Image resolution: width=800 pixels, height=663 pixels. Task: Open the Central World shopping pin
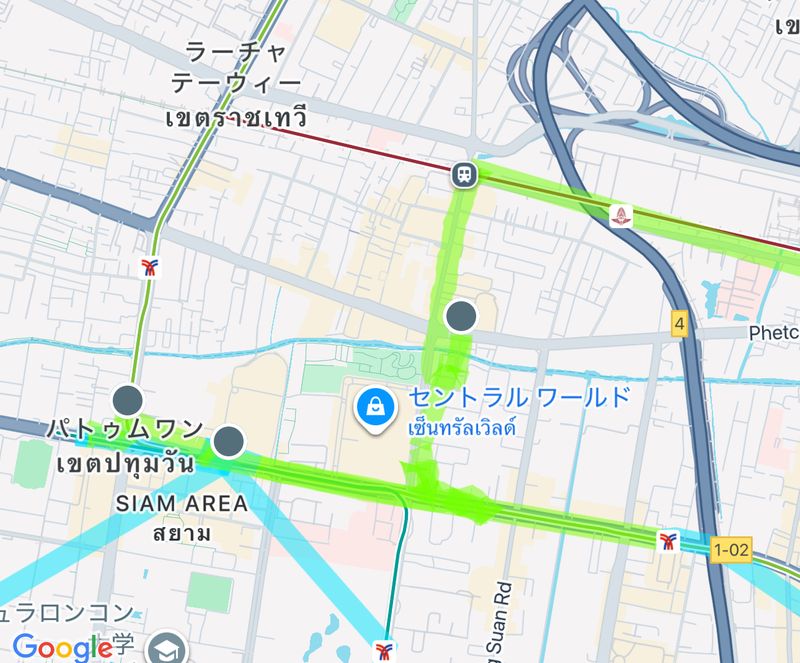tap(375, 411)
